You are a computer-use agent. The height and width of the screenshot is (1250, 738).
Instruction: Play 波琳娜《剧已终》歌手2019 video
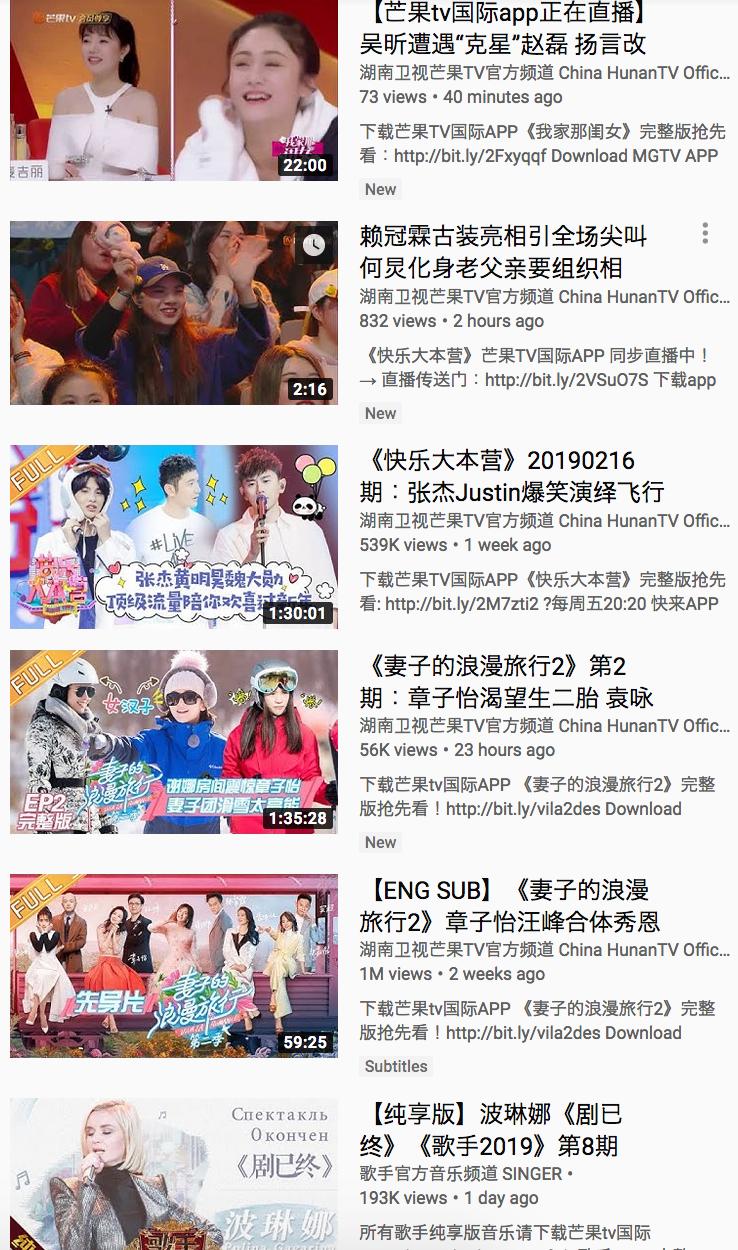(174, 1174)
